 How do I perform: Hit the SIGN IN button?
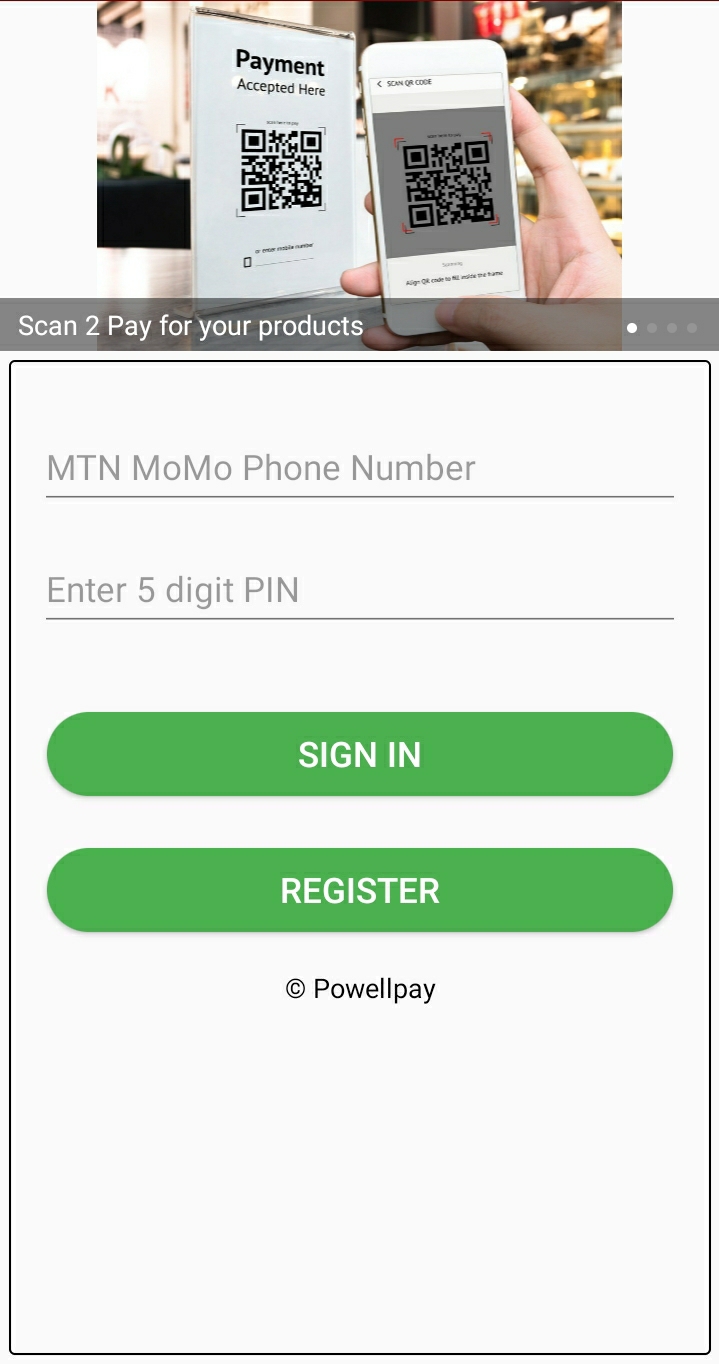360,754
